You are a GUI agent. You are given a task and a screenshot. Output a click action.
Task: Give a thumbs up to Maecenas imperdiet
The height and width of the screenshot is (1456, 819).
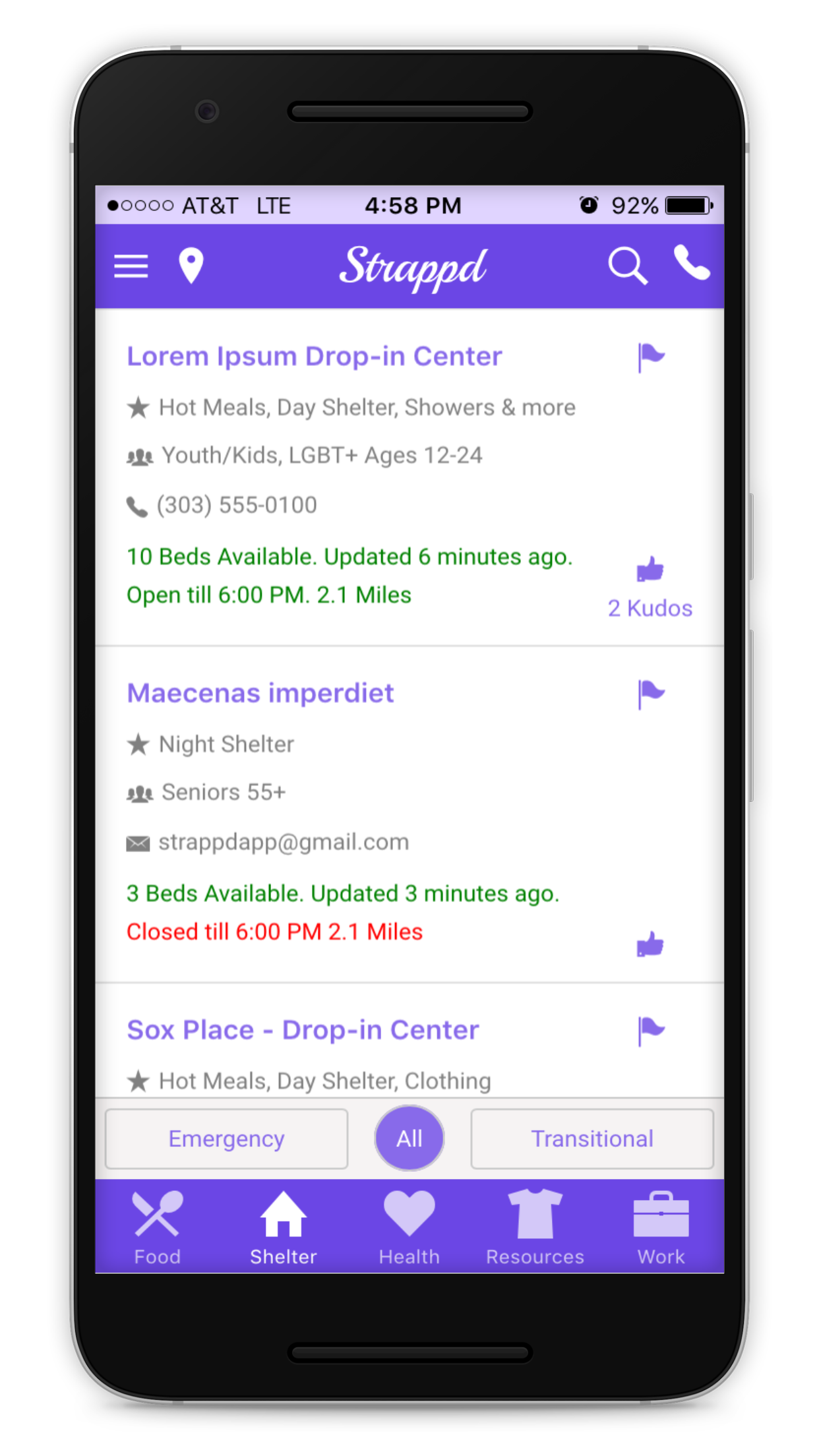coord(650,944)
